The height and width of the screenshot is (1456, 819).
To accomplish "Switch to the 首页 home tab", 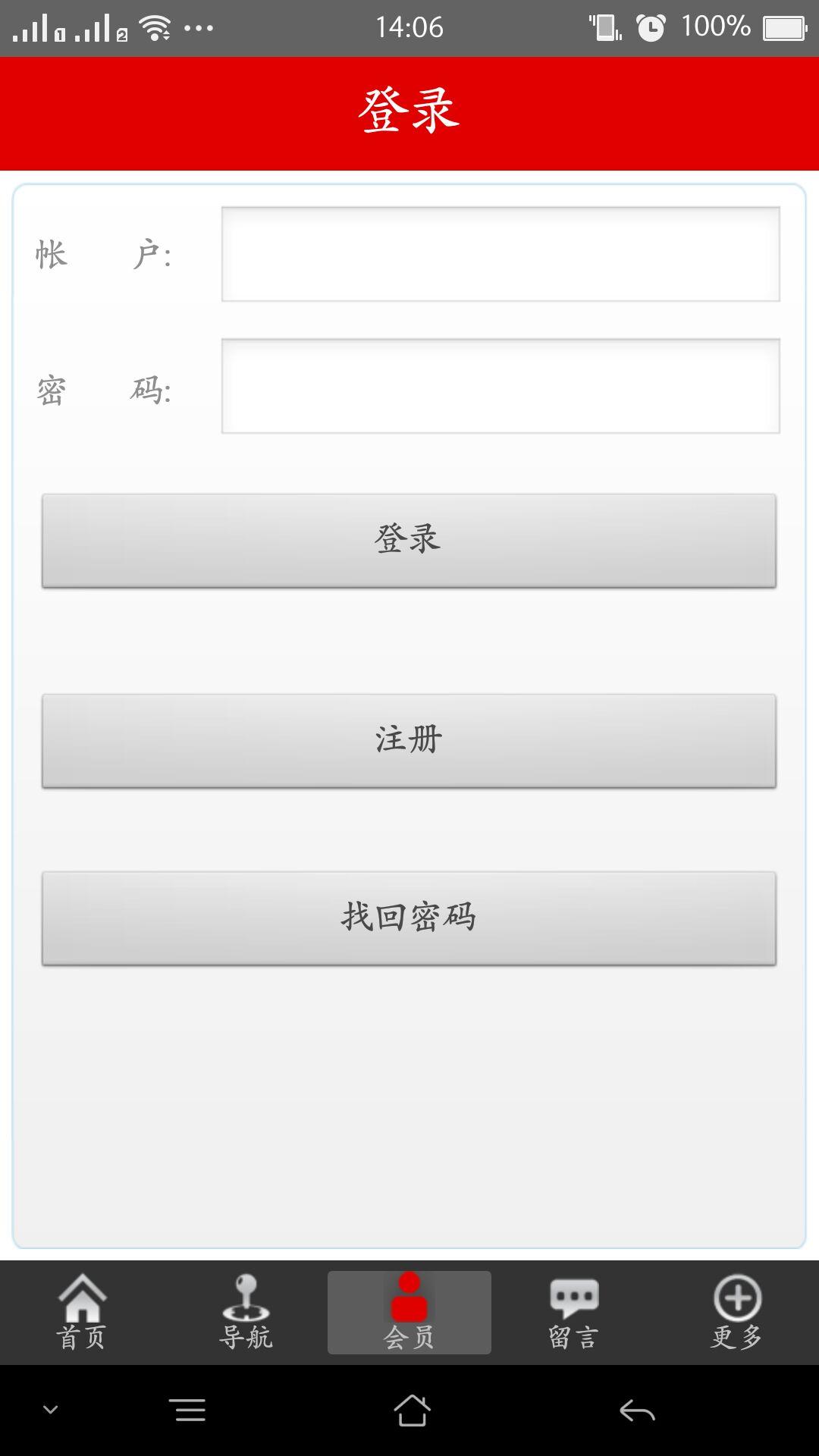I will tap(82, 1313).
